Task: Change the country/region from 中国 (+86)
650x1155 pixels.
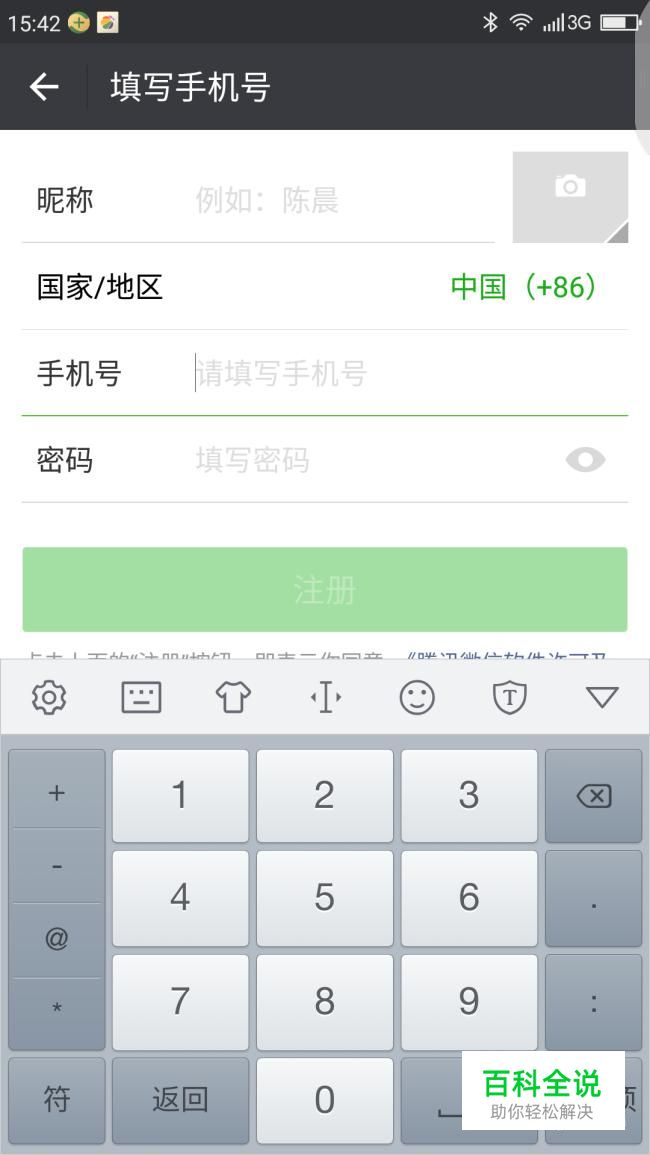Action: (x=524, y=288)
